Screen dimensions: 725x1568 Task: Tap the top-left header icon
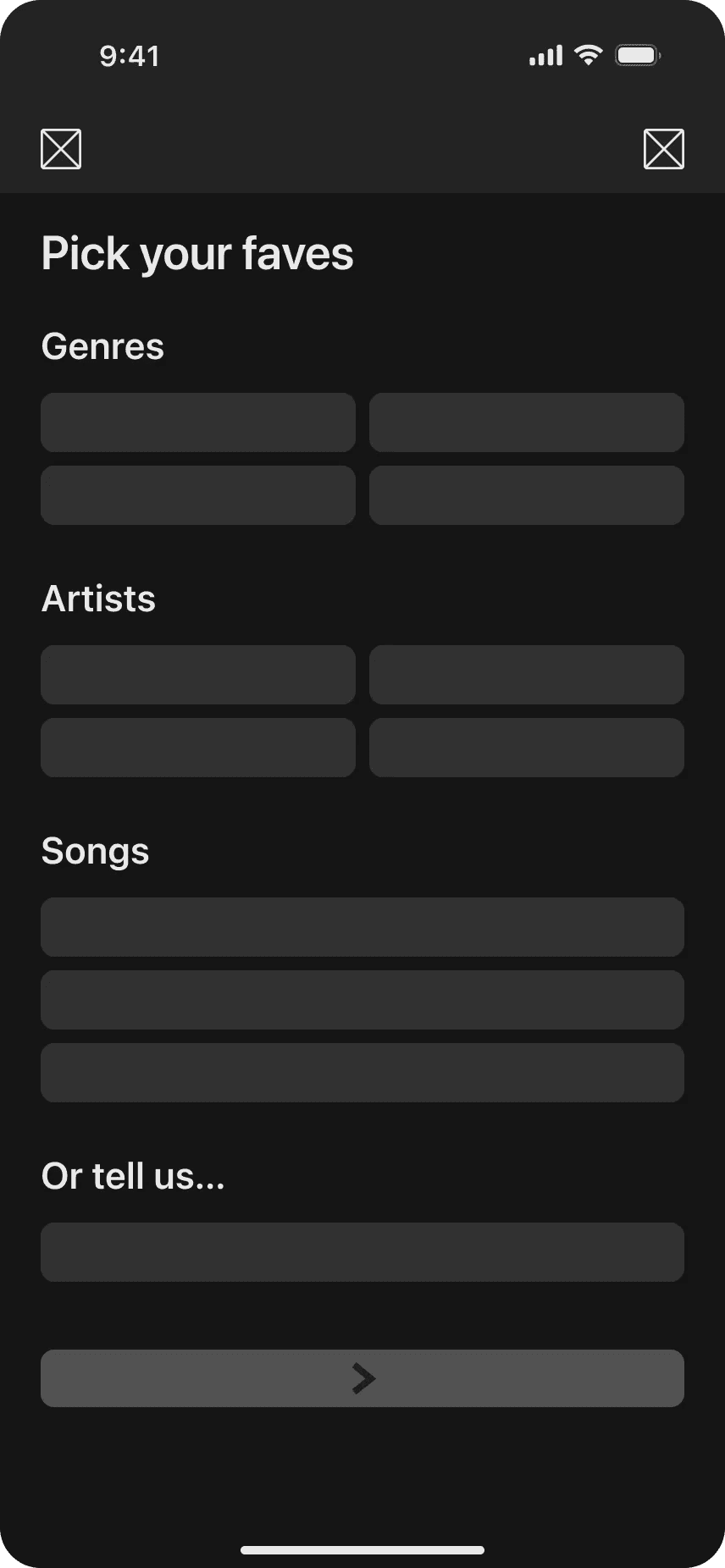(x=61, y=149)
